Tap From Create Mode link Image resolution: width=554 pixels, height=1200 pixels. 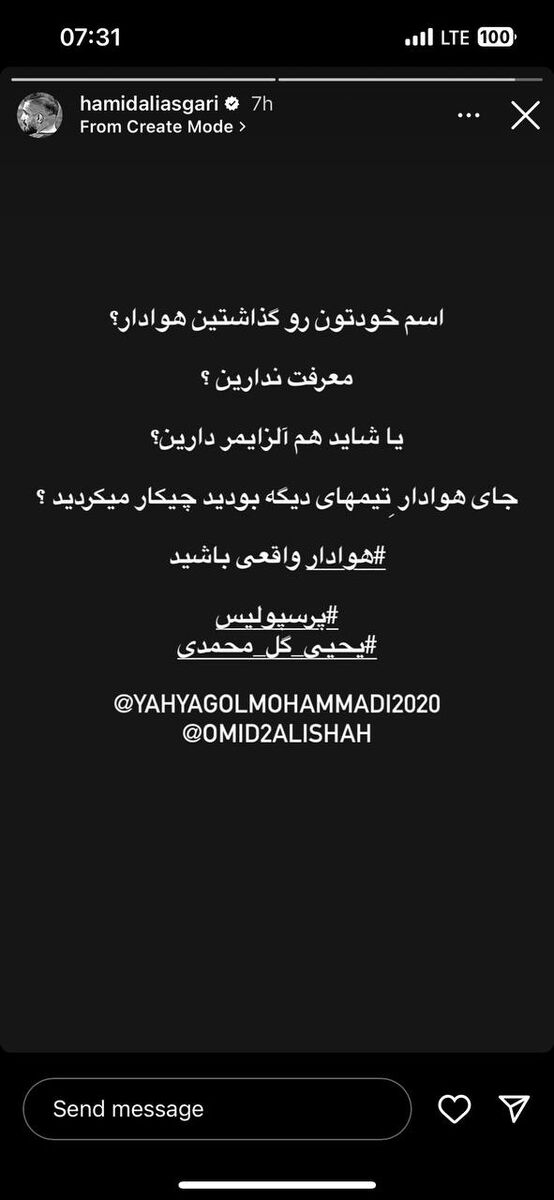point(162,127)
